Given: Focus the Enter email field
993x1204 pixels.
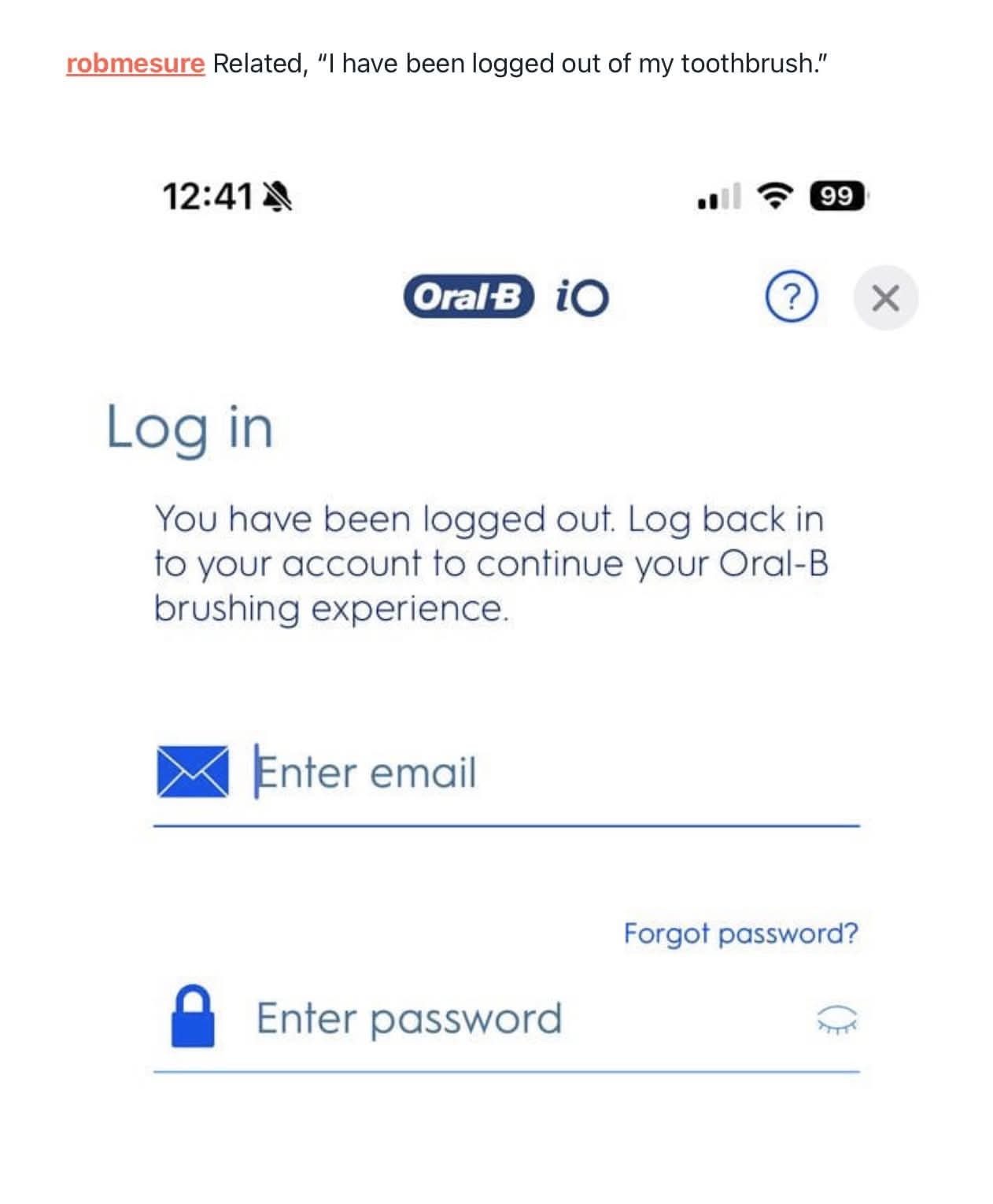Looking at the screenshot, I should tap(551, 773).
